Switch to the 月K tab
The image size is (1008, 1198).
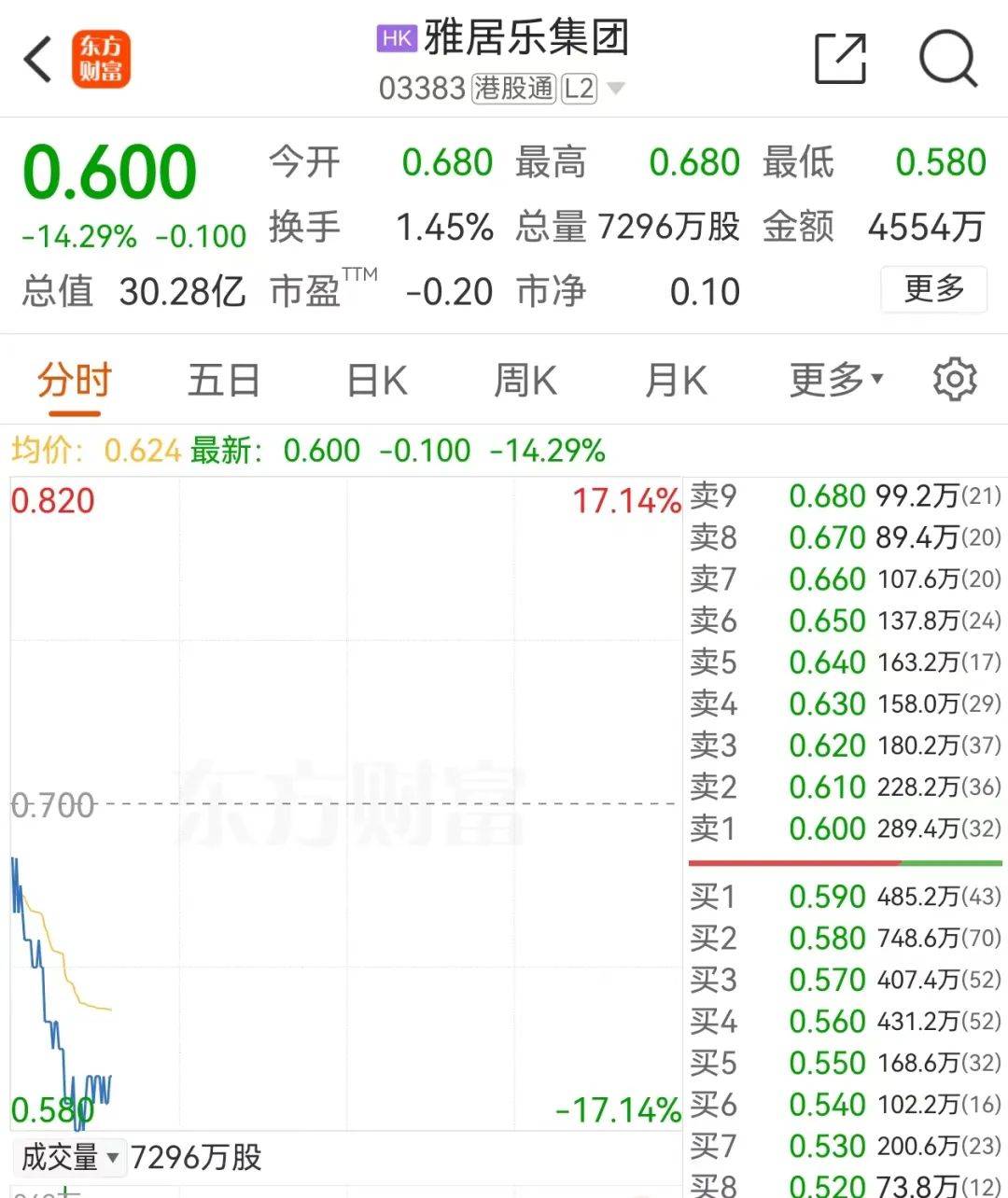tap(677, 379)
